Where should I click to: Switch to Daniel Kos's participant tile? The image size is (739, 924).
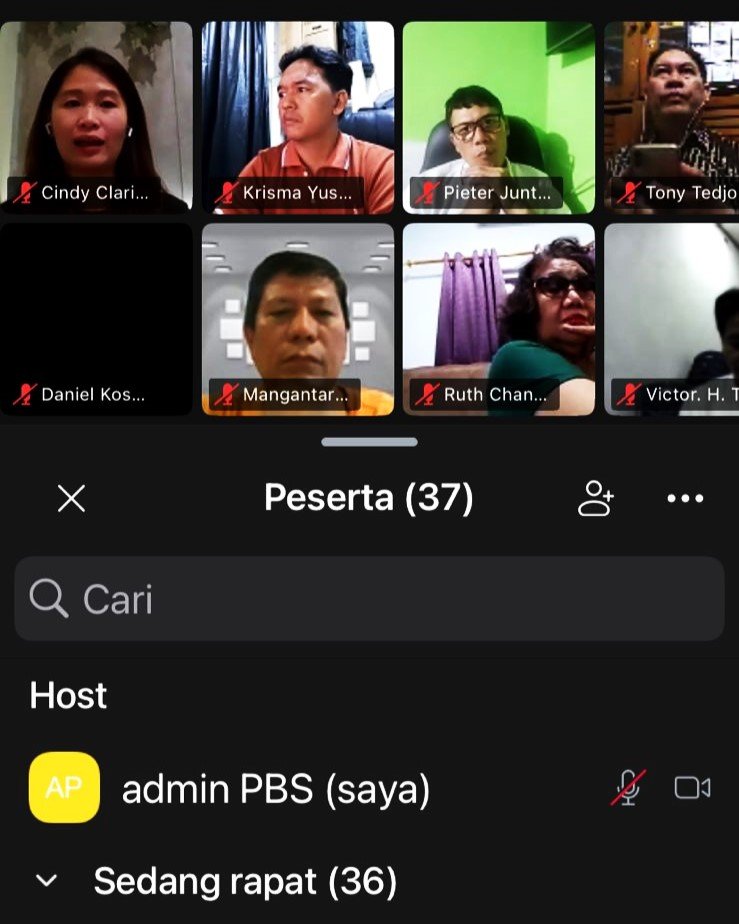(96, 318)
